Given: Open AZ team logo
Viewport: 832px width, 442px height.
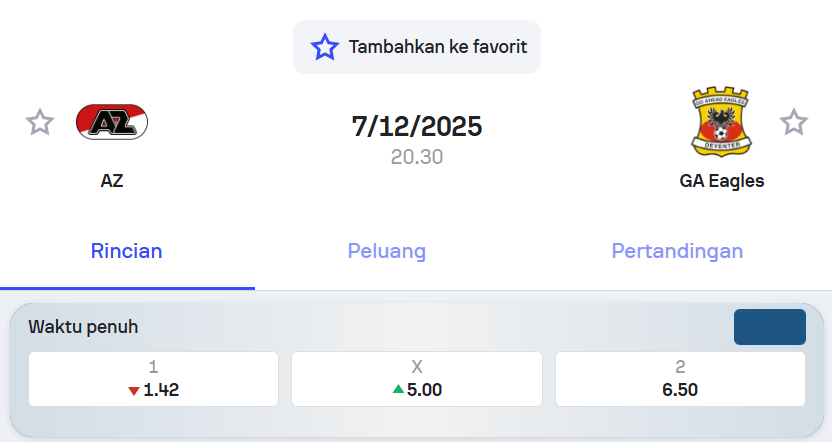Looking at the screenshot, I should tap(112, 122).
